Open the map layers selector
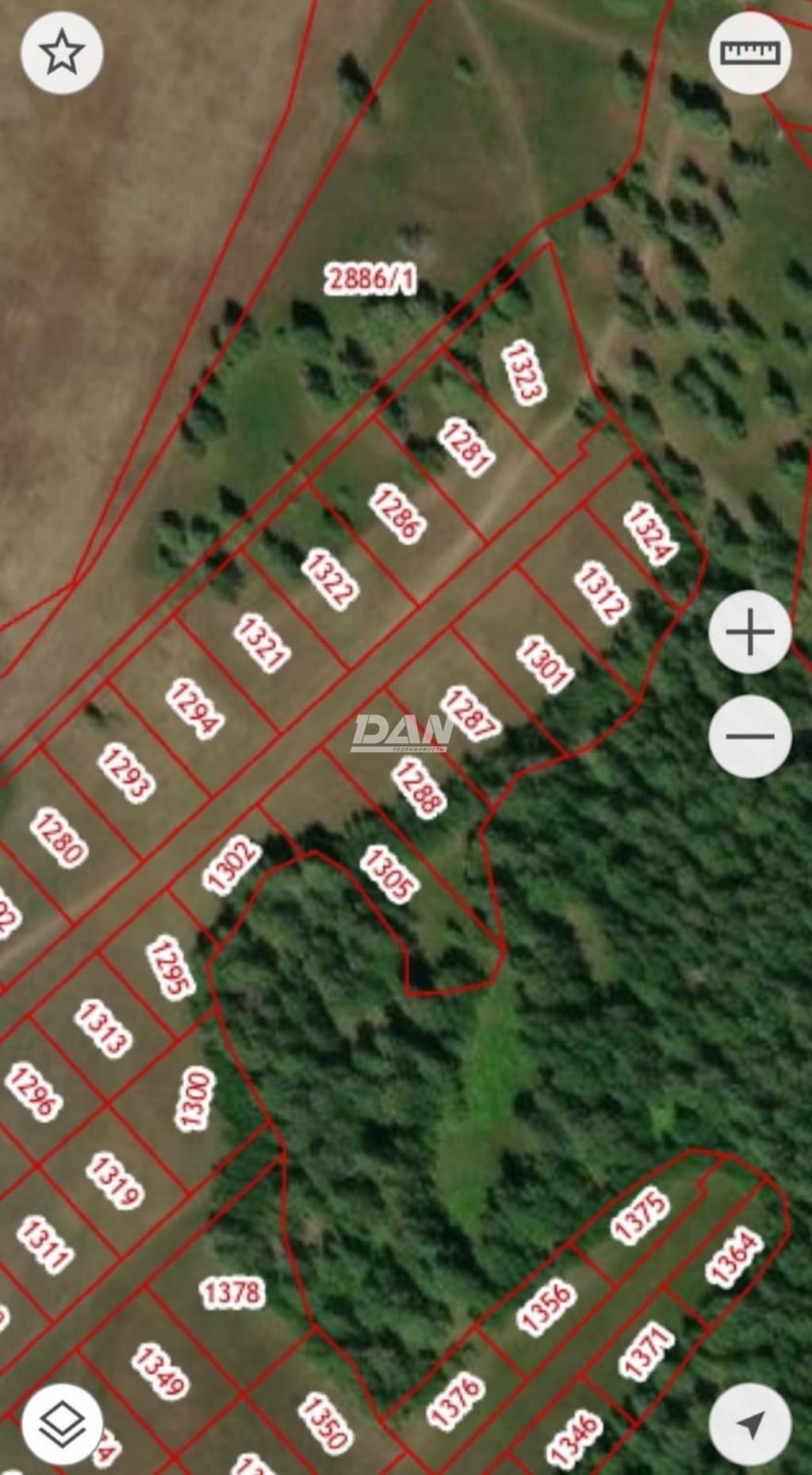Viewport: 812px width, 1475px height. click(62, 1425)
